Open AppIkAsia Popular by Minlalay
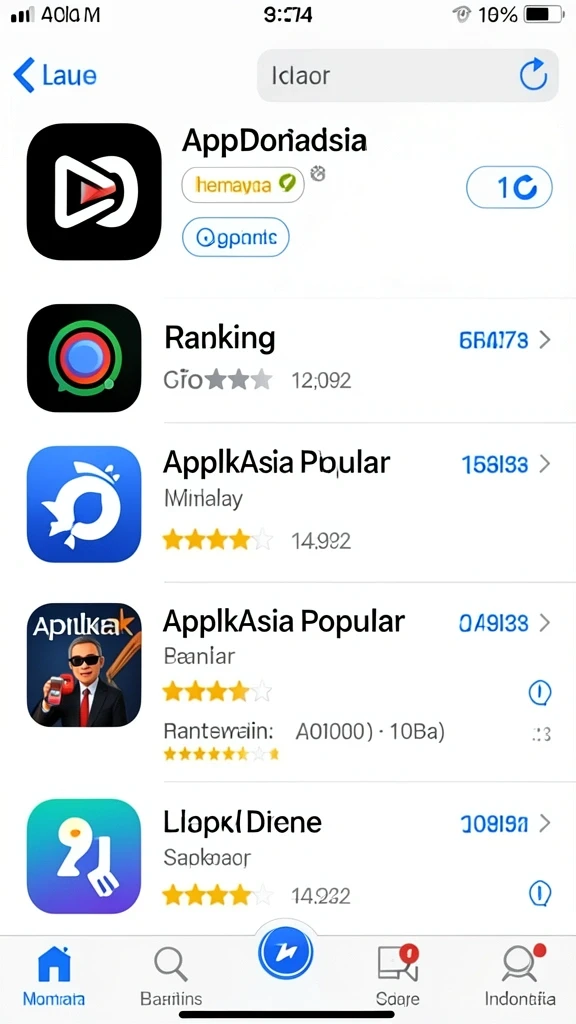 pos(288,503)
